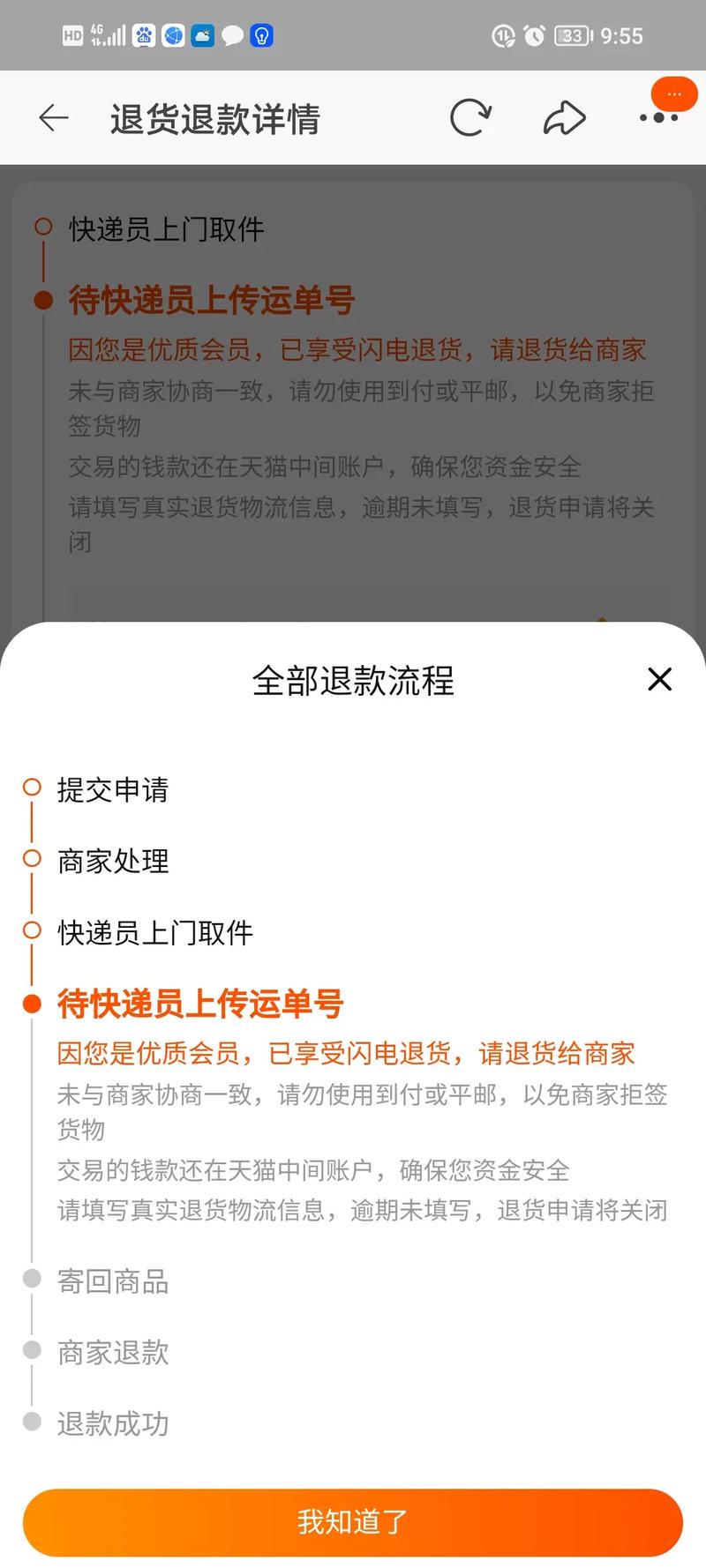Tap the highlighted 待快递员上传运单号 step
The image size is (706, 1568).
(x=199, y=1004)
